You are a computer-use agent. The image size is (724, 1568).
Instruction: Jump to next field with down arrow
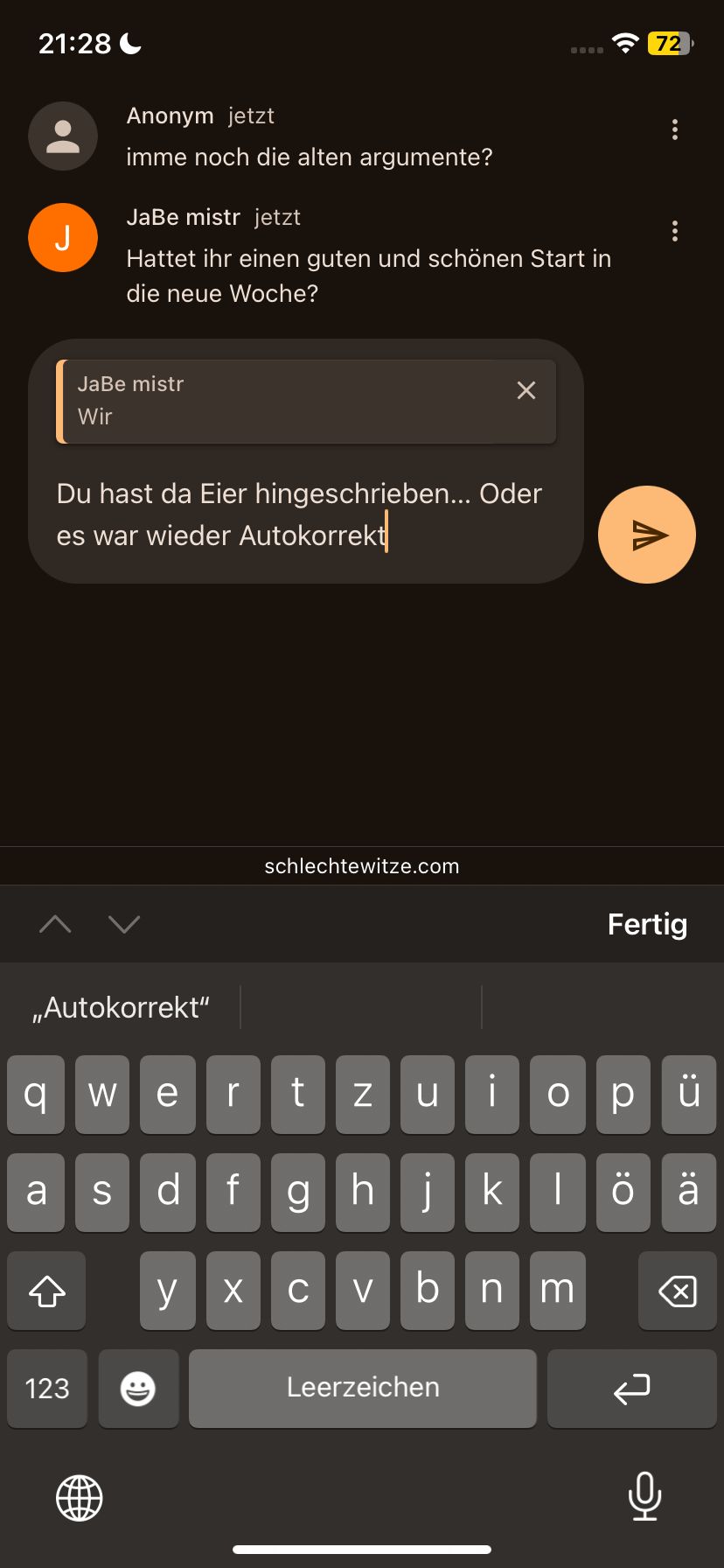[124, 924]
